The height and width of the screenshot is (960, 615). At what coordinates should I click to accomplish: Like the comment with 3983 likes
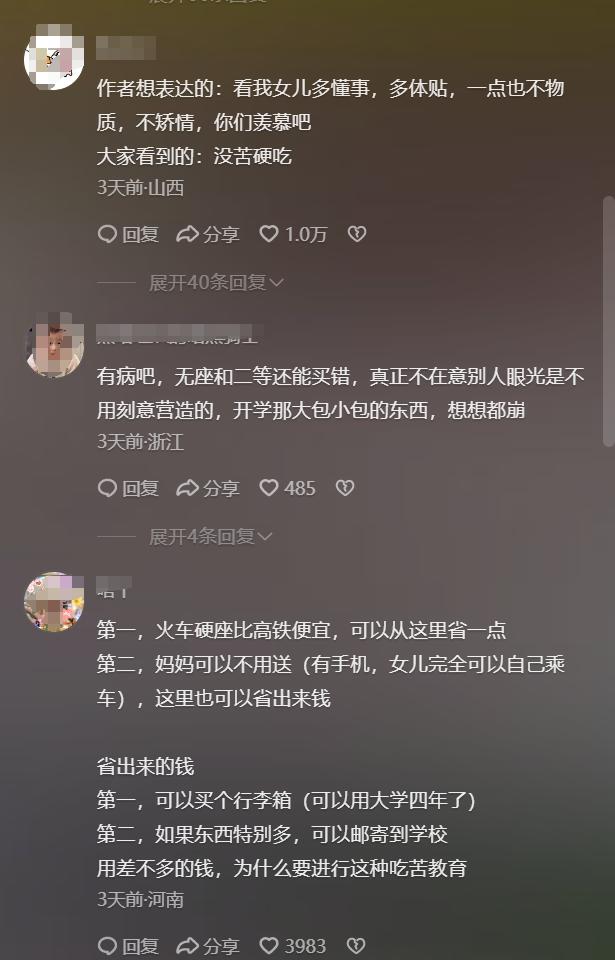click(x=293, y=945)
